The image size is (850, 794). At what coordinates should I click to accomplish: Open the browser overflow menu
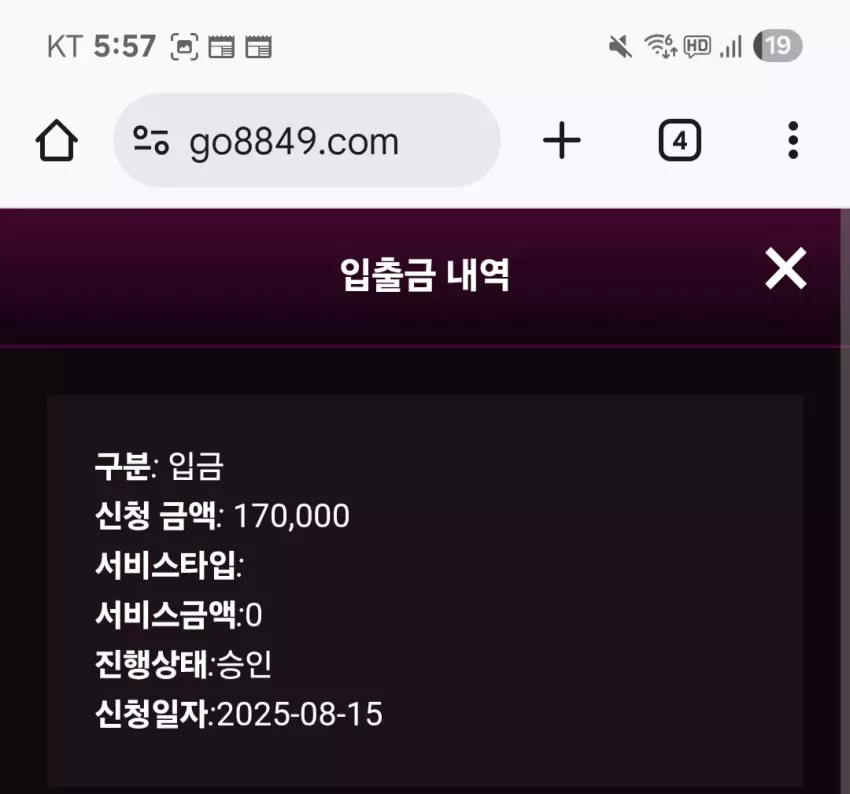[x=793, y=140]
